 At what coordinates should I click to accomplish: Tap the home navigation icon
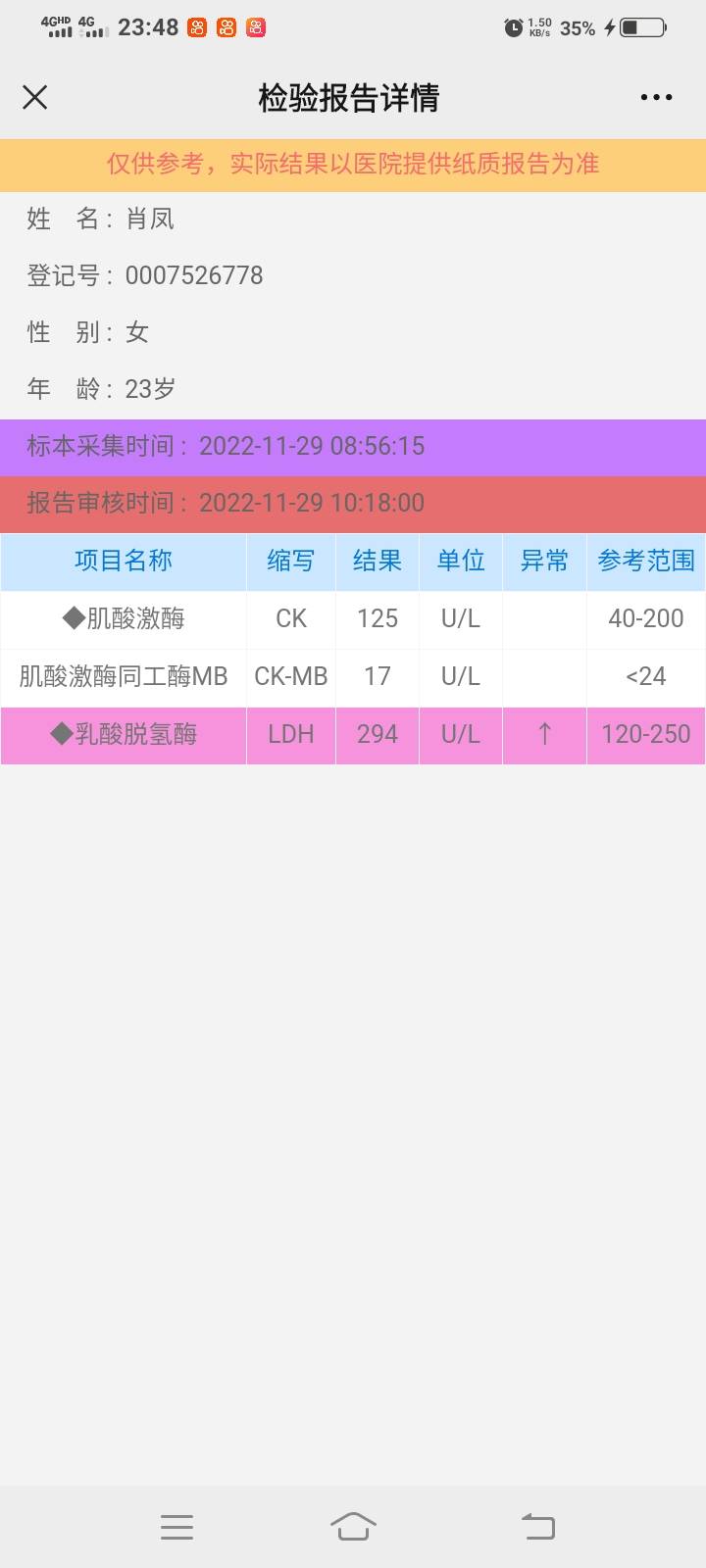353,1526
